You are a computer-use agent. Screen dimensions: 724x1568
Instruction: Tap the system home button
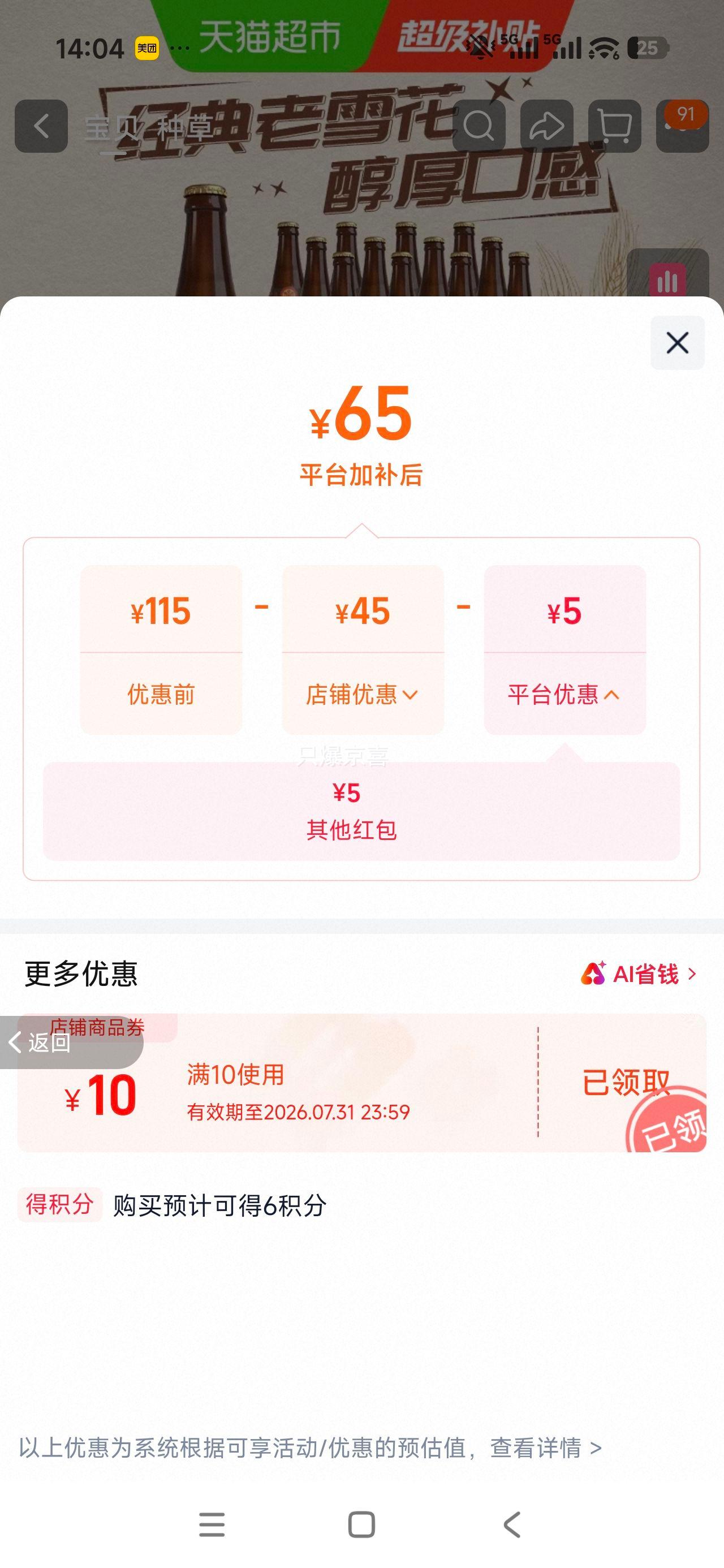pos(361,1524)
